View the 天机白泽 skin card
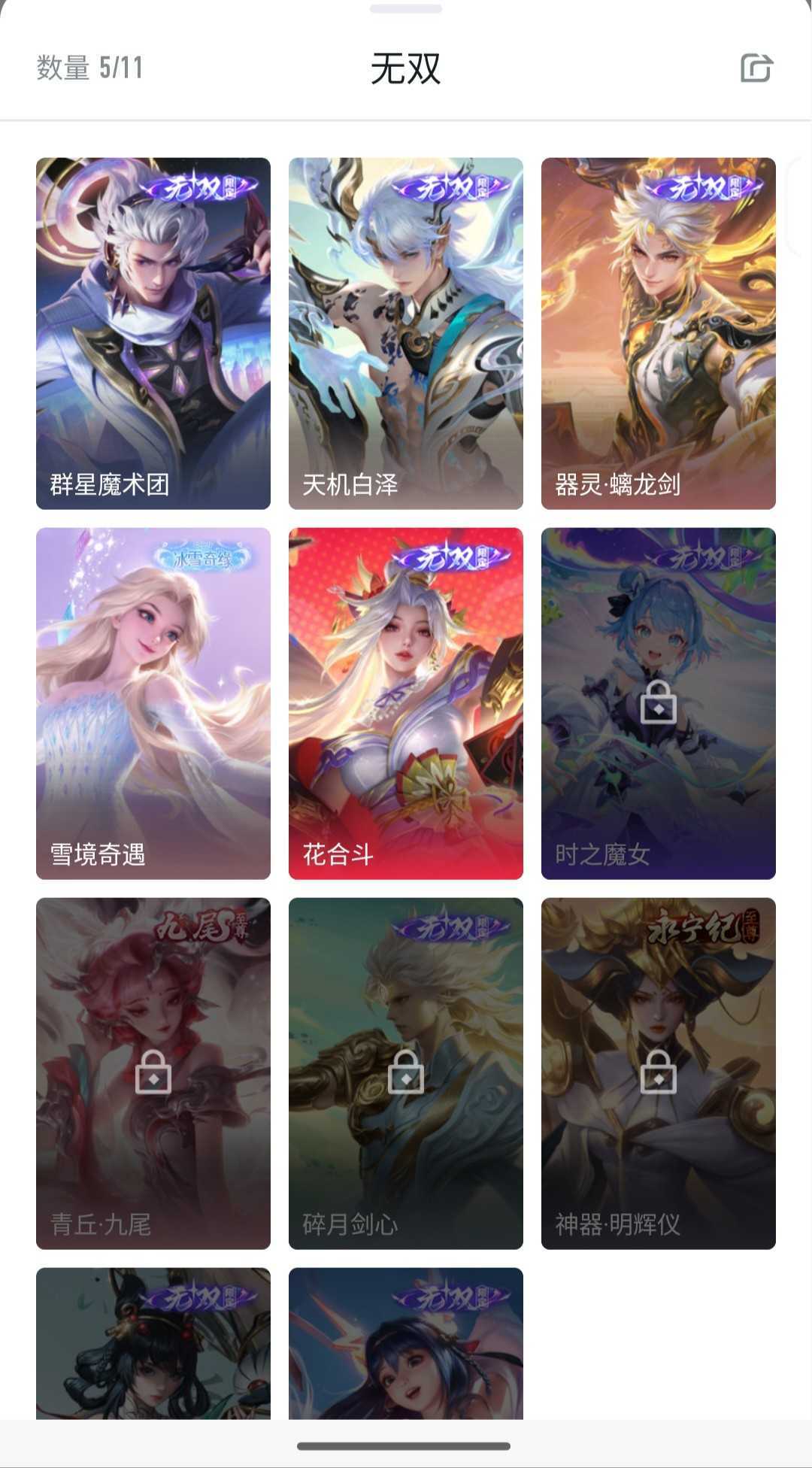The height and width of the screenshot is (1468, 812). coord(406,333)
